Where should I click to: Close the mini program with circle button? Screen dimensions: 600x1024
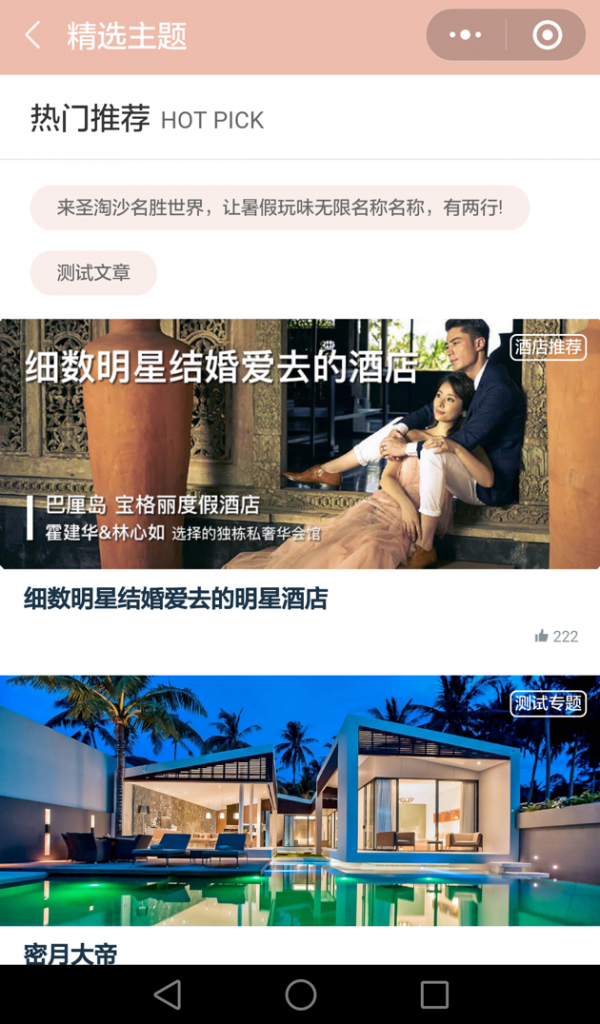pyautogui.click(x=546, y=35)
